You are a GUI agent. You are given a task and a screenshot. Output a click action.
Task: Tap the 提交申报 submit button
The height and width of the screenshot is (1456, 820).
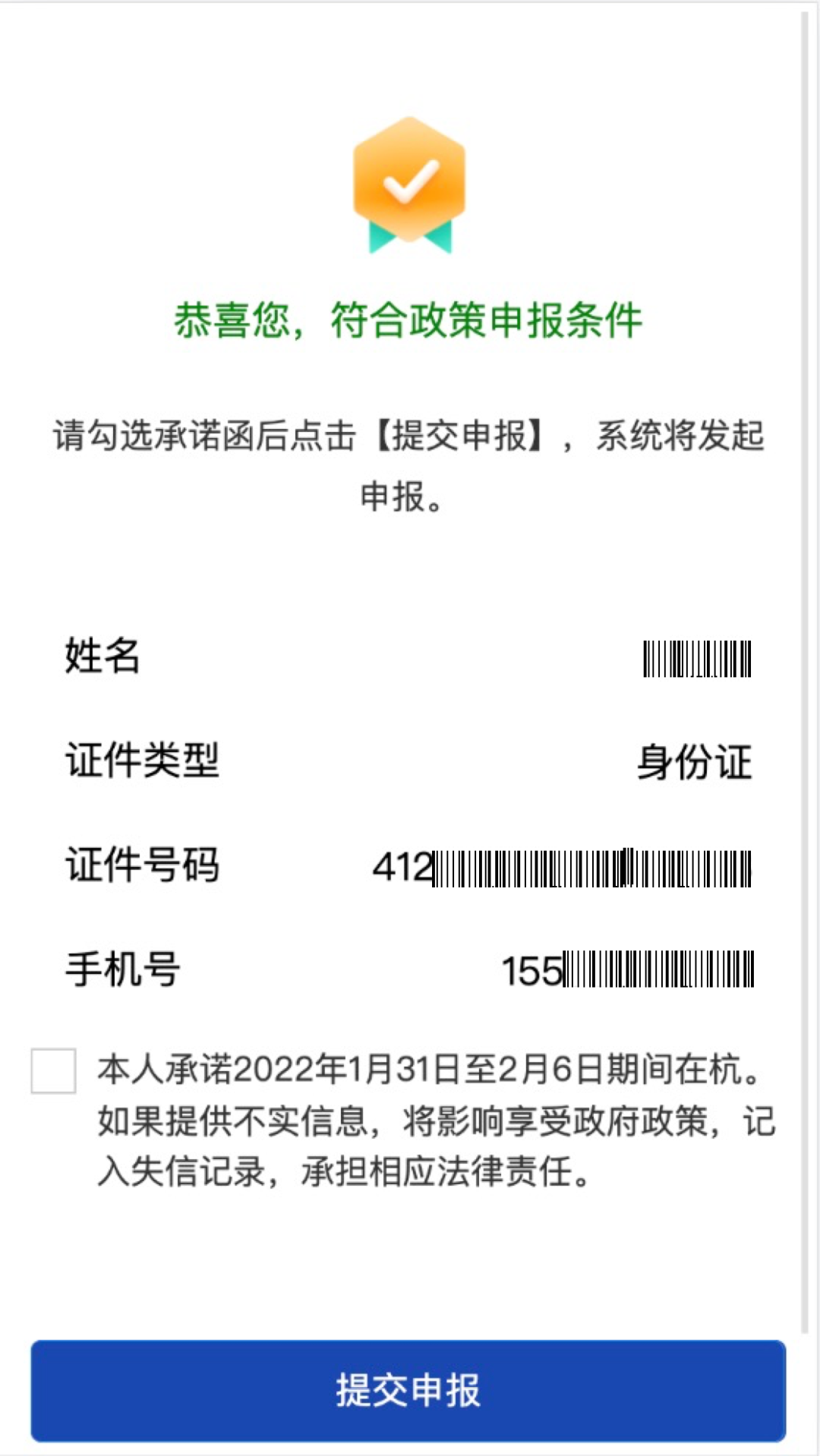408,1390
